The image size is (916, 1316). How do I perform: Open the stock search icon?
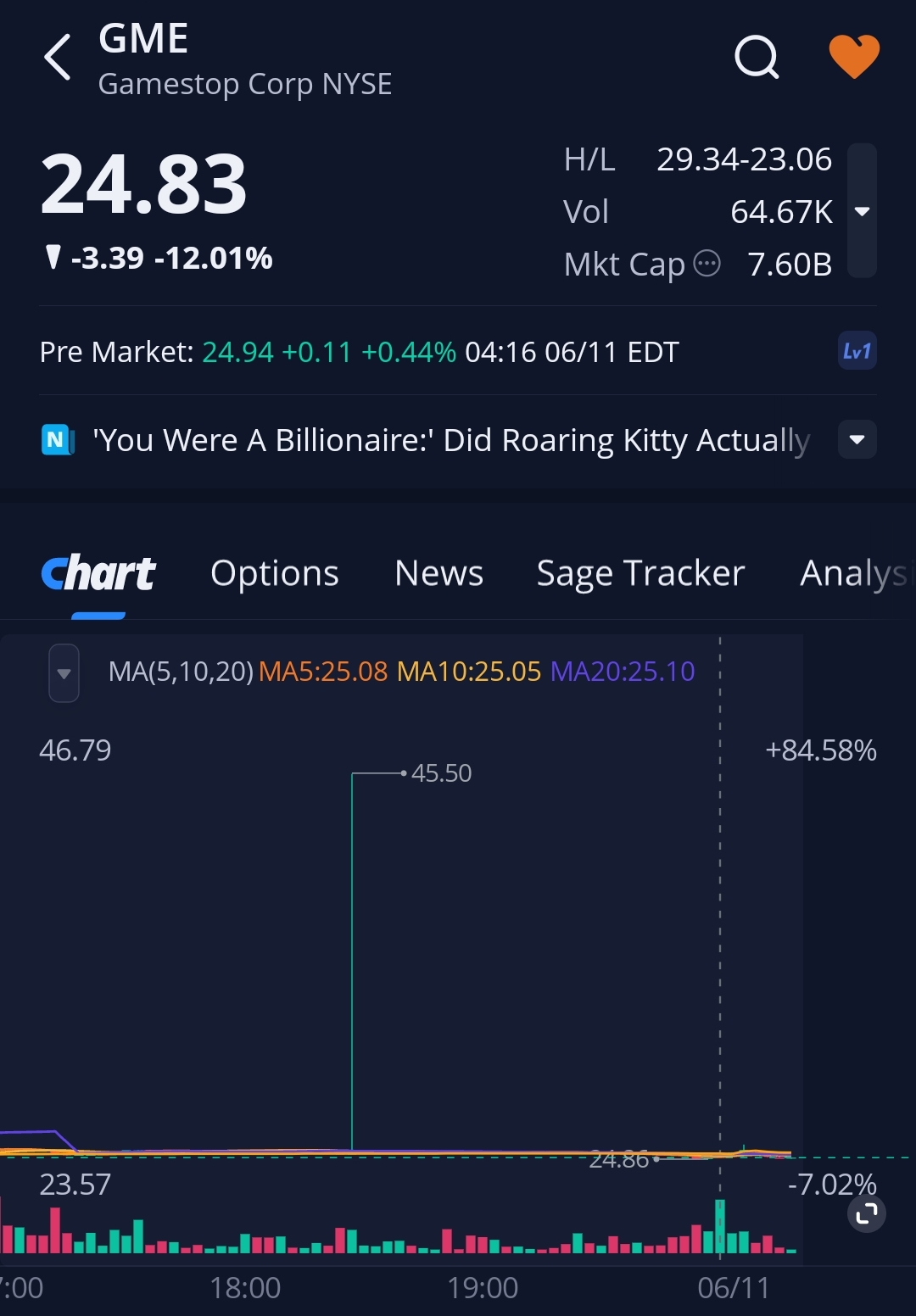(x=756, y=58)
